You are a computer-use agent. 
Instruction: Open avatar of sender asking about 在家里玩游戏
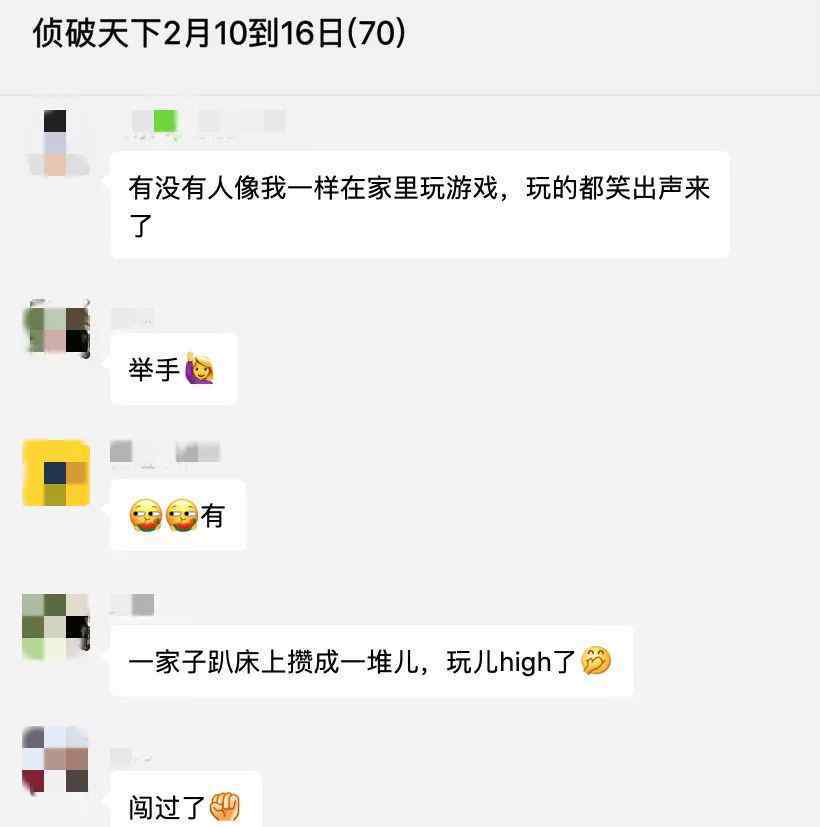click(56, 142)
